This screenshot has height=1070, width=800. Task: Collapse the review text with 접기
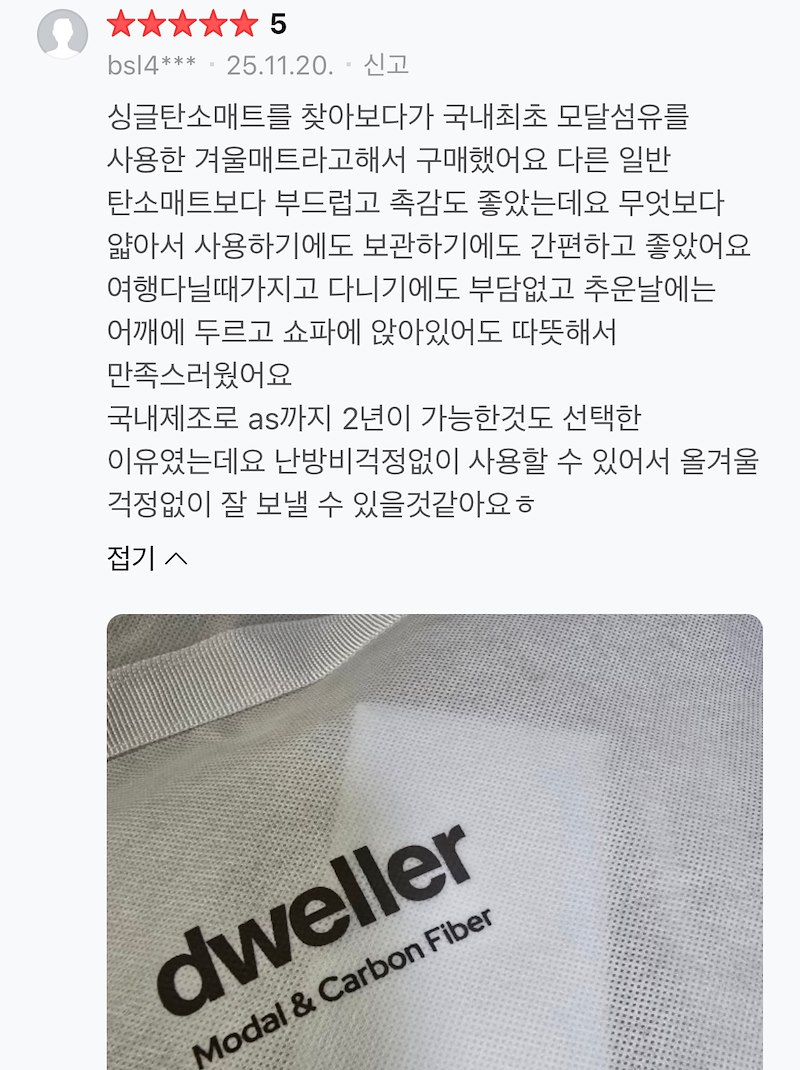tap(146, 558)
